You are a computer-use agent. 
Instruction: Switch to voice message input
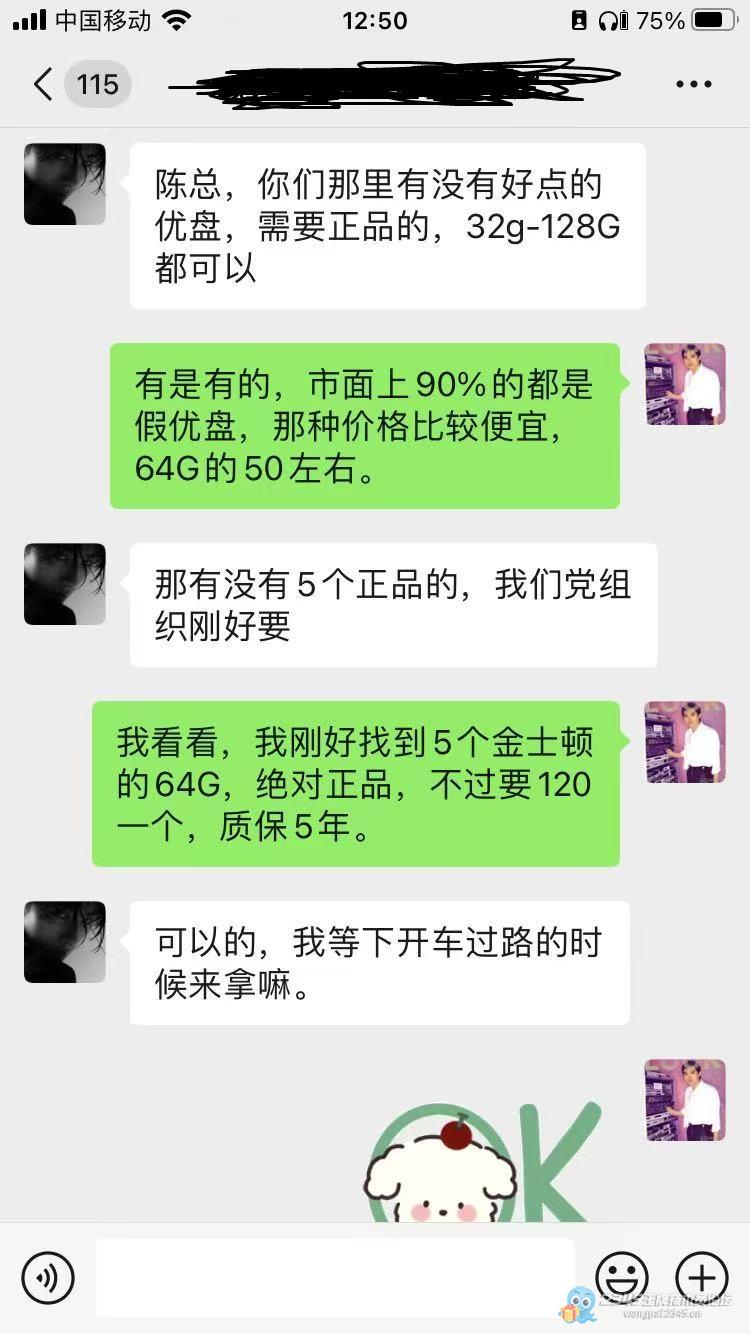tap(48, 1277)
